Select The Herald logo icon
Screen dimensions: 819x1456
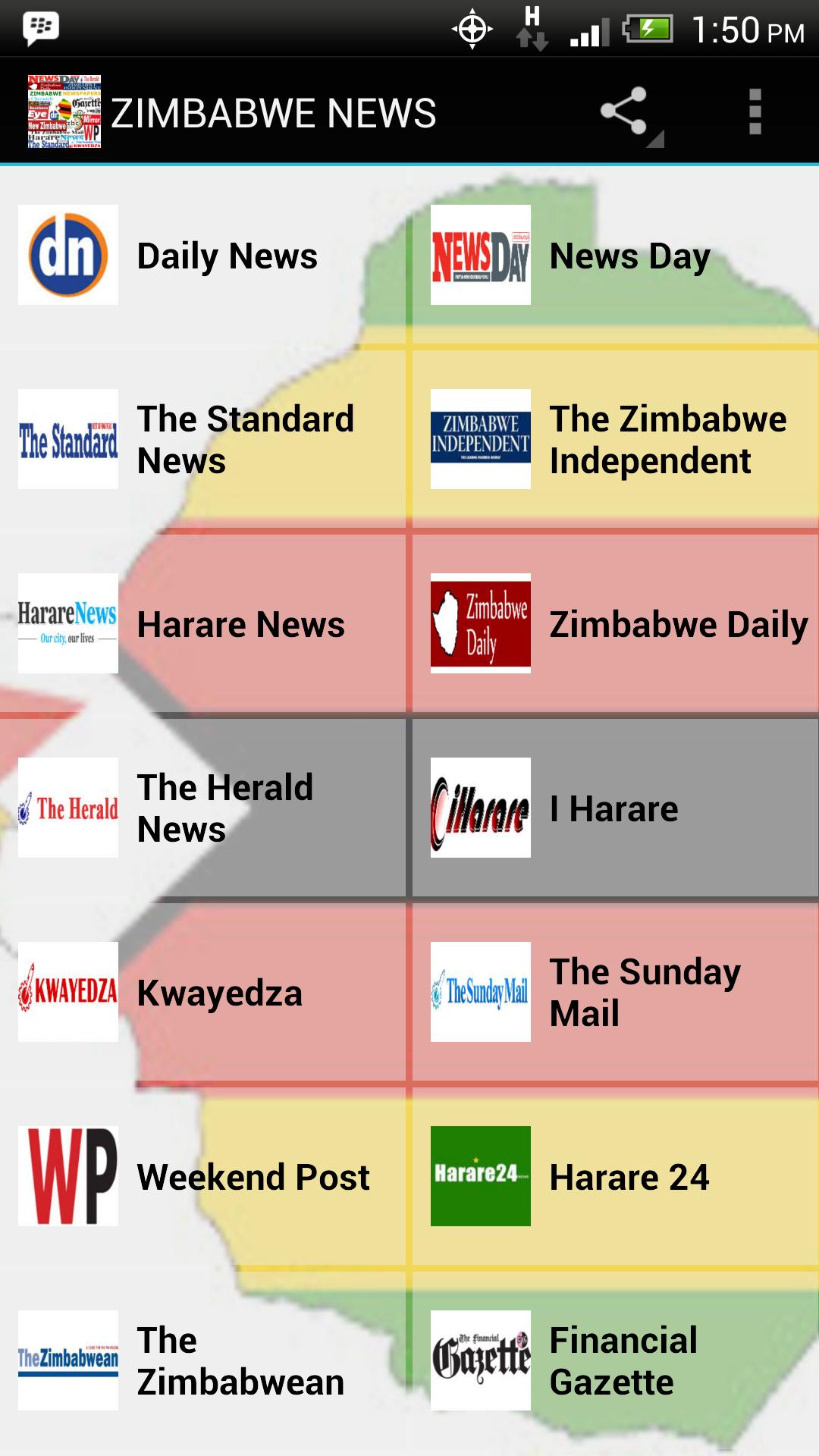67,808
